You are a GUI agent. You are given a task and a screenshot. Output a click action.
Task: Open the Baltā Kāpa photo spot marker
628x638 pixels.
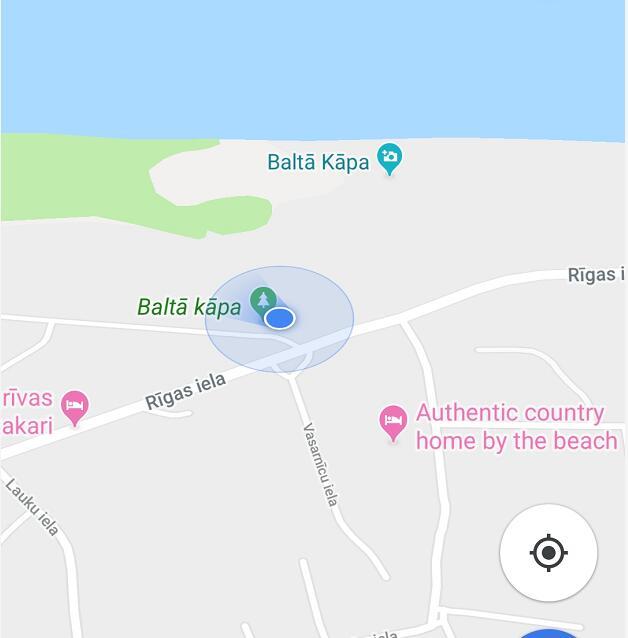pos(389,158)
